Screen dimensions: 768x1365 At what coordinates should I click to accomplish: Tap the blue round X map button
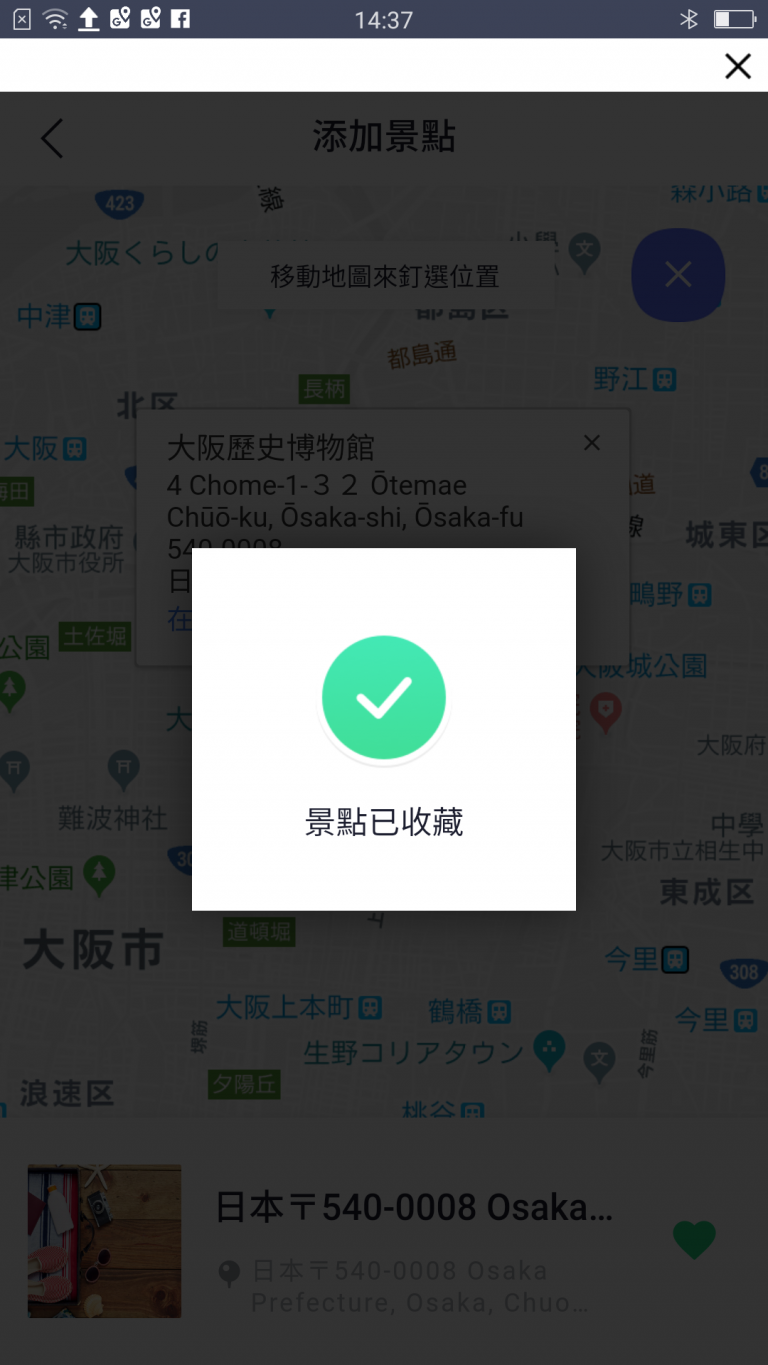678,274
